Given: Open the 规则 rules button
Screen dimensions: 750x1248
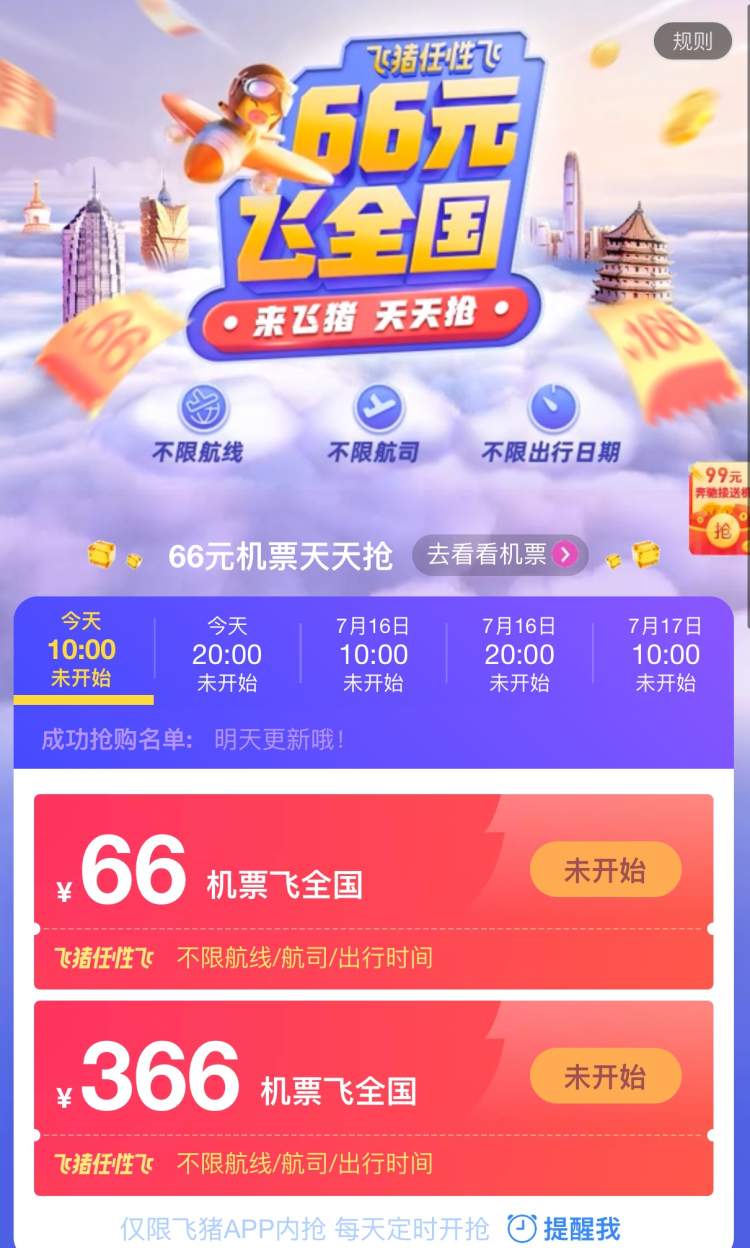Looking at the screenshot, I should [x=692, y=41].
